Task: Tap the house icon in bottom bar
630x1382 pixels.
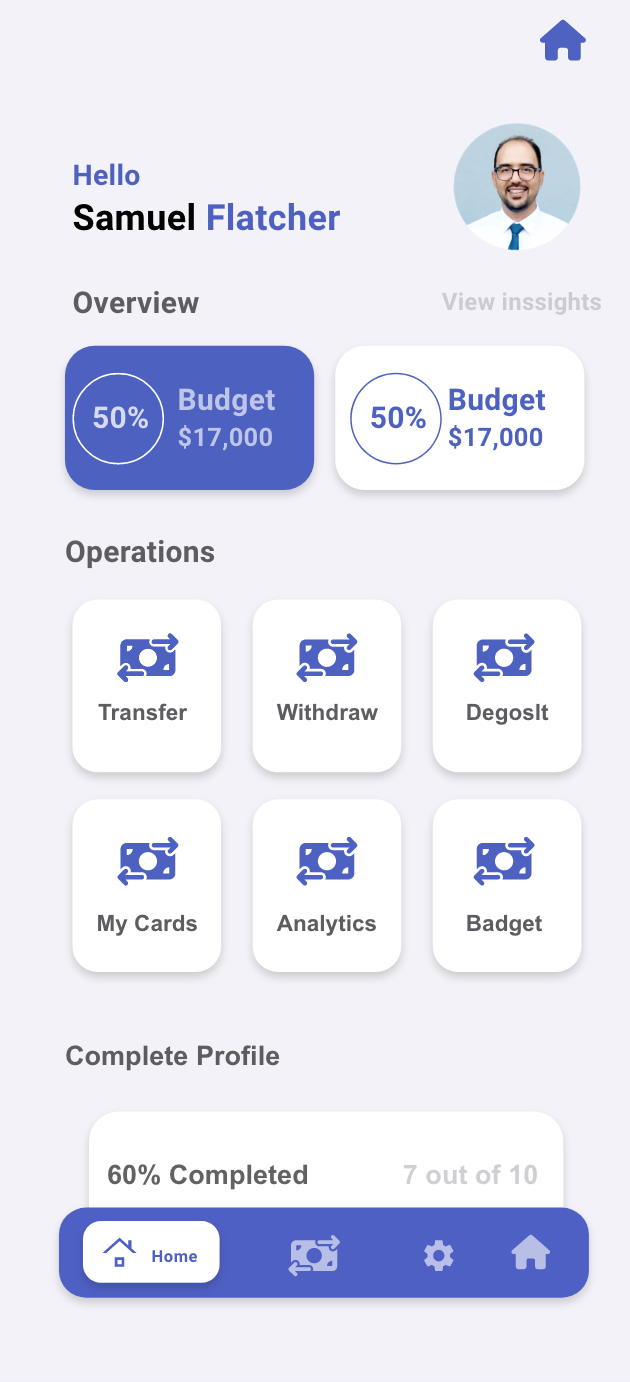Action: (x=530, y=1252)
